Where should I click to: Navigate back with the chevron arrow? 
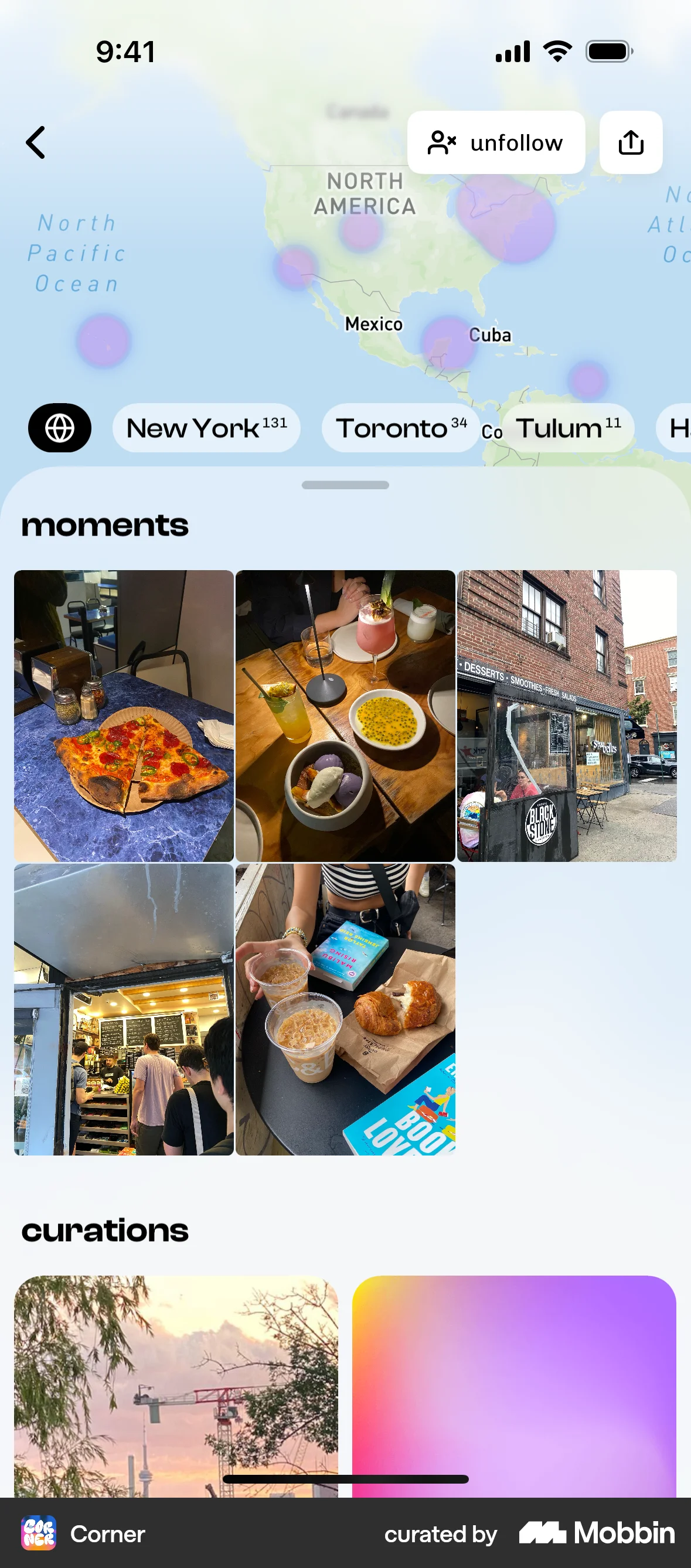click(x=35, y=142)
